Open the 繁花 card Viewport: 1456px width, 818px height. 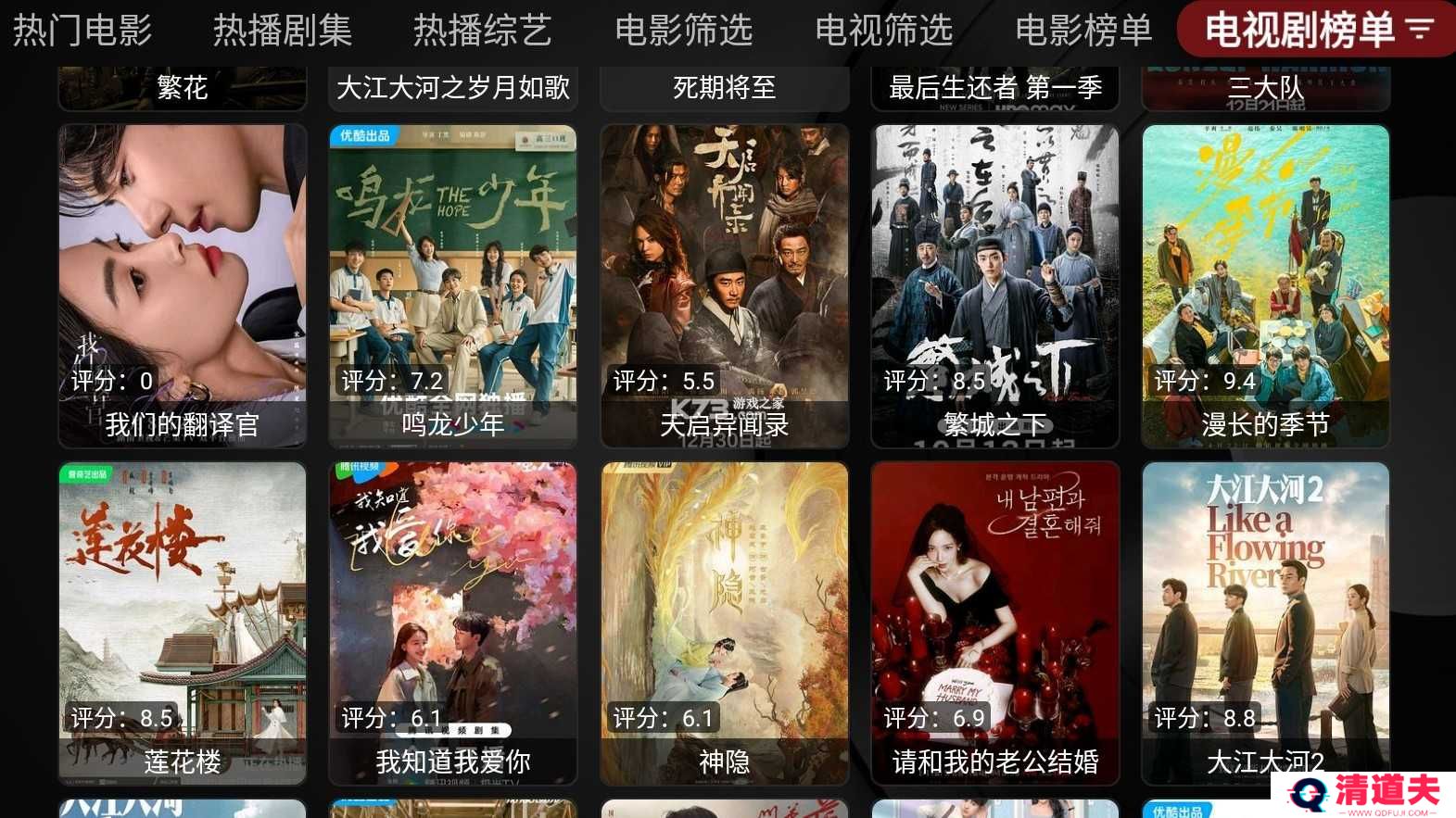coord(183,88)
